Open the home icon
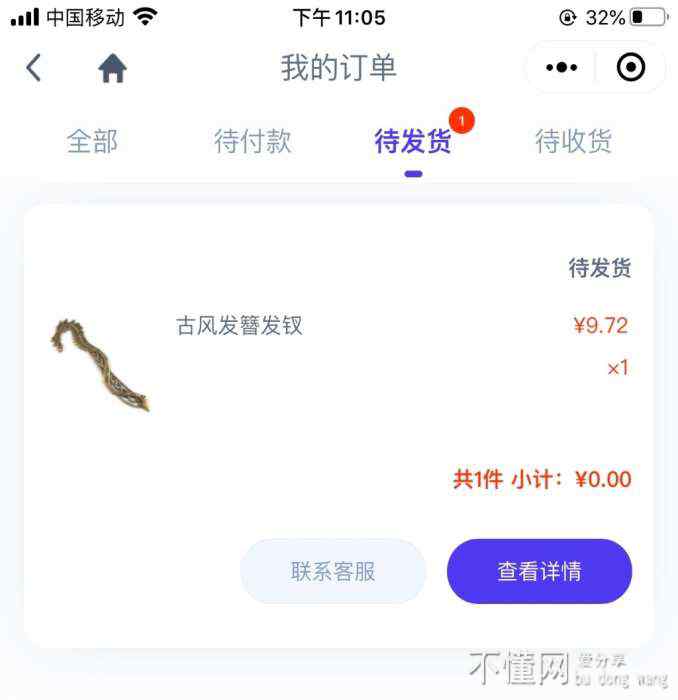This screenshot has width=678, height=700. (112, 68)
